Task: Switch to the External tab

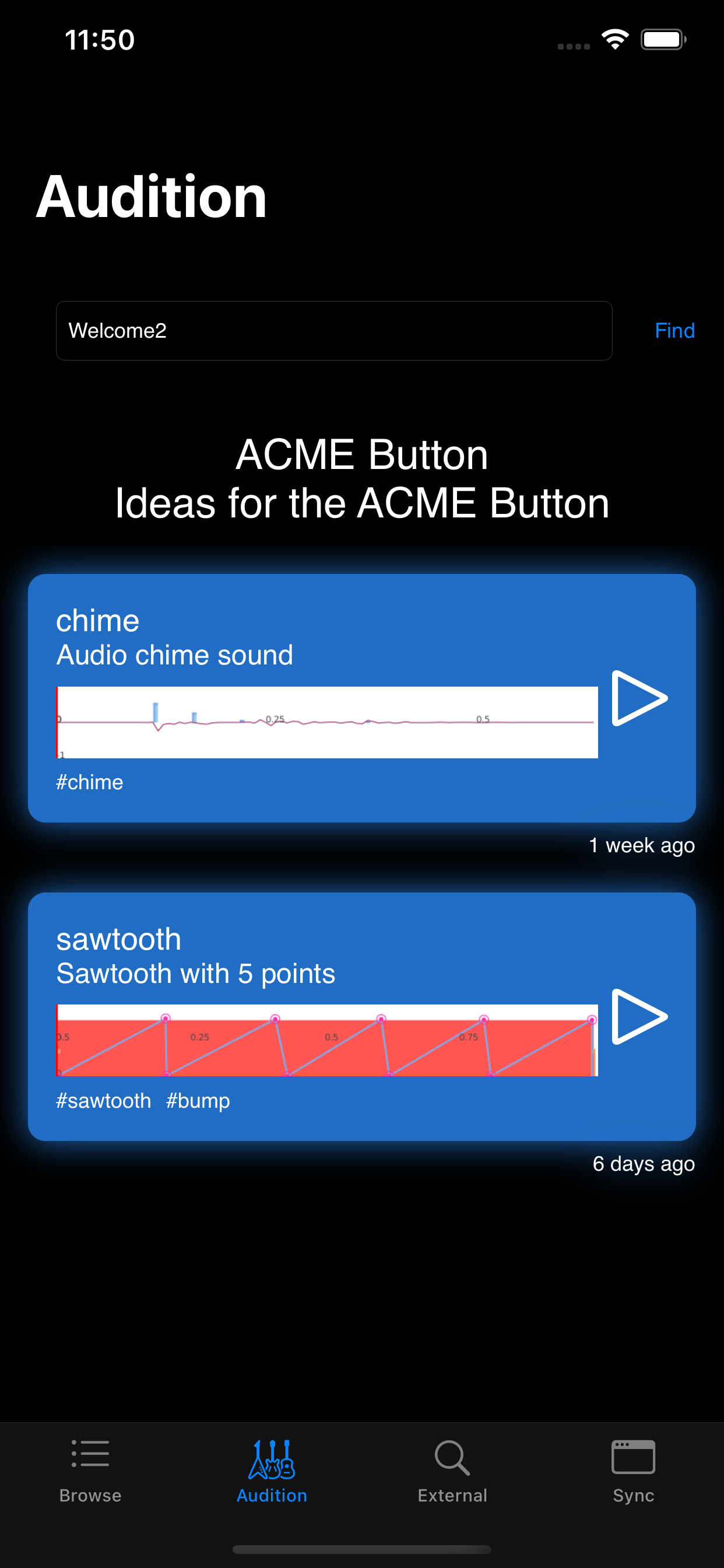Action: tap(452, 1471)
